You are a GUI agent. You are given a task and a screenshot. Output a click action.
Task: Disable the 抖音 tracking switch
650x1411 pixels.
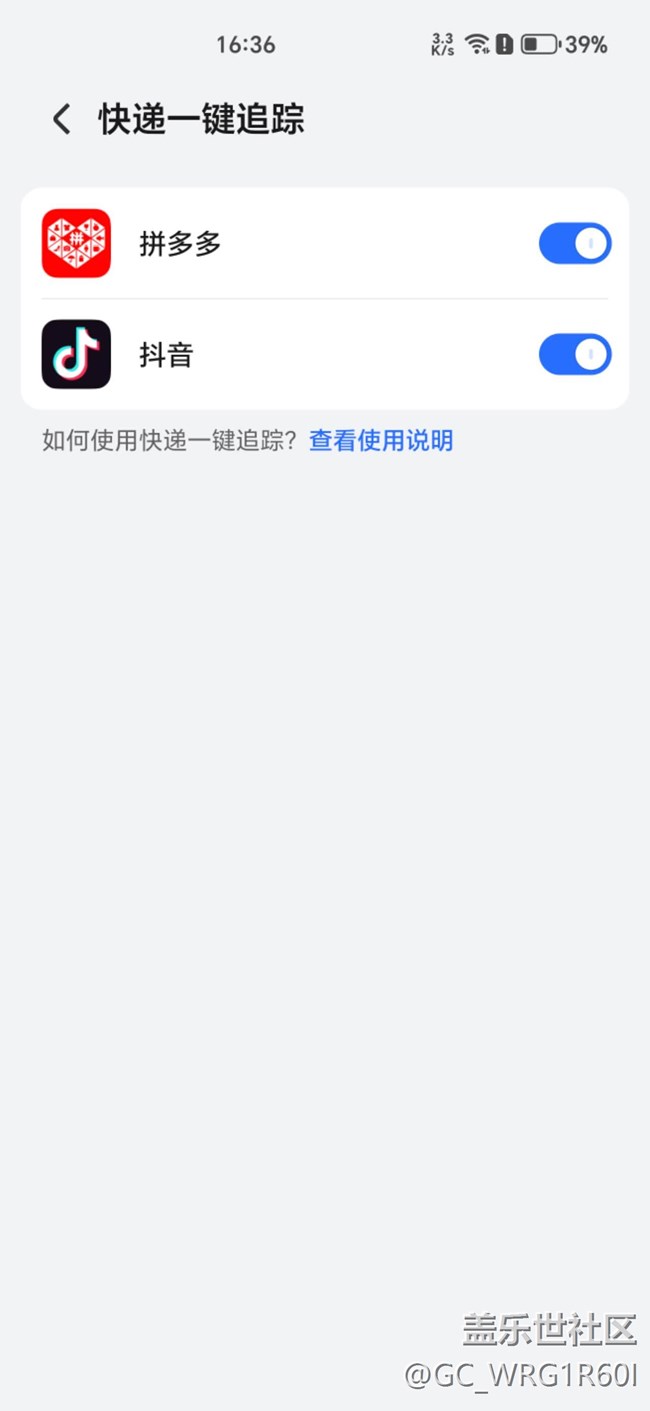point(574,355)
